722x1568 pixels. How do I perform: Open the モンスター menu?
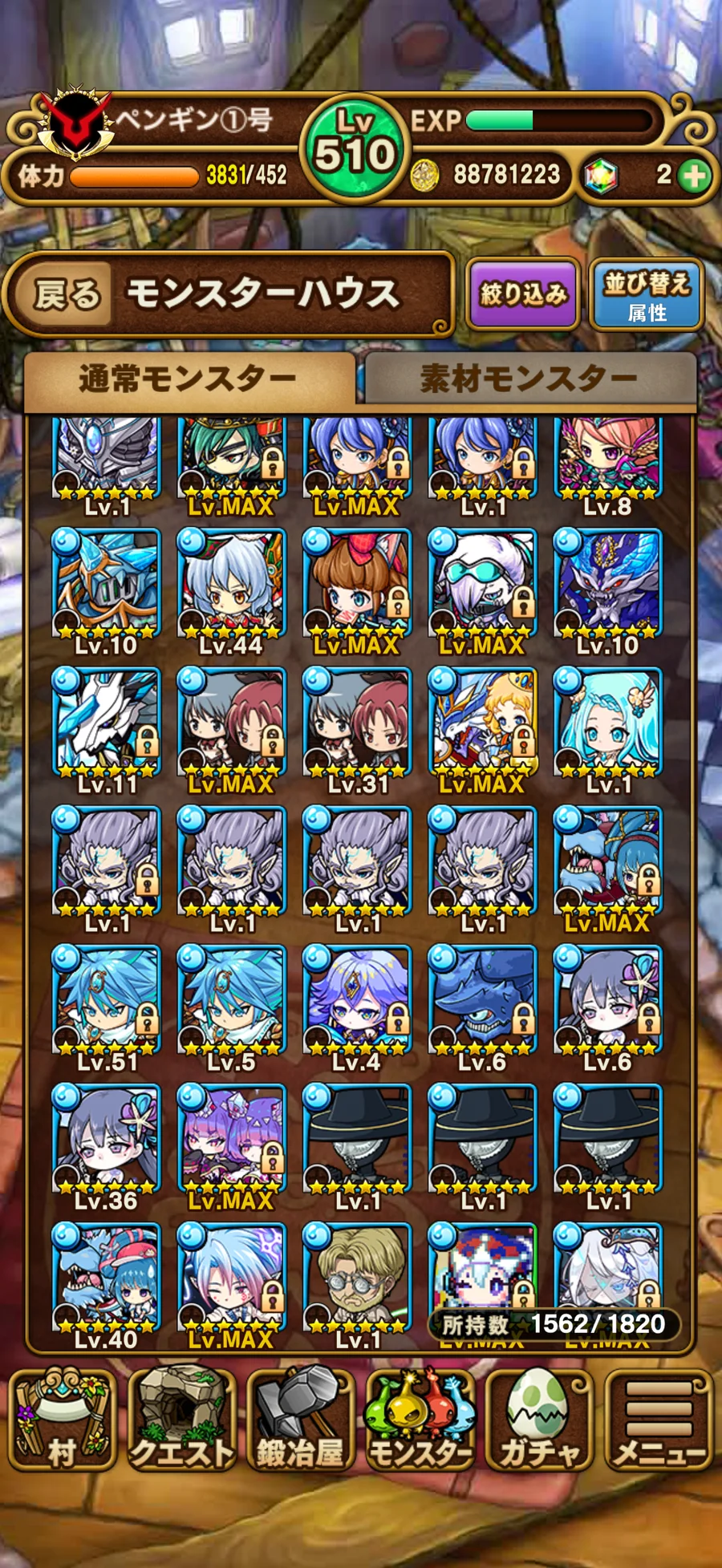click(420, 1420)
